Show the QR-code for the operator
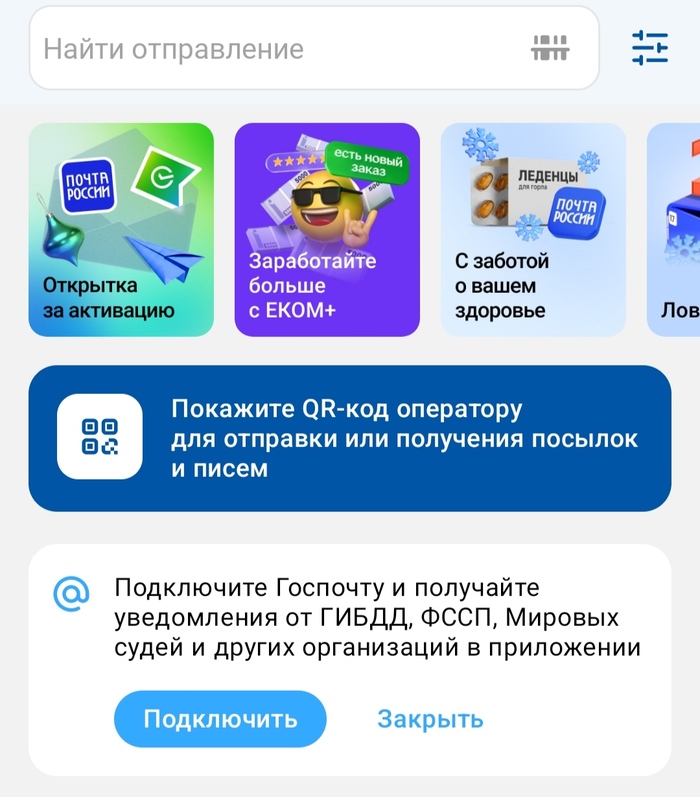This screenshot has height=797, width=700. click(350, 438)
